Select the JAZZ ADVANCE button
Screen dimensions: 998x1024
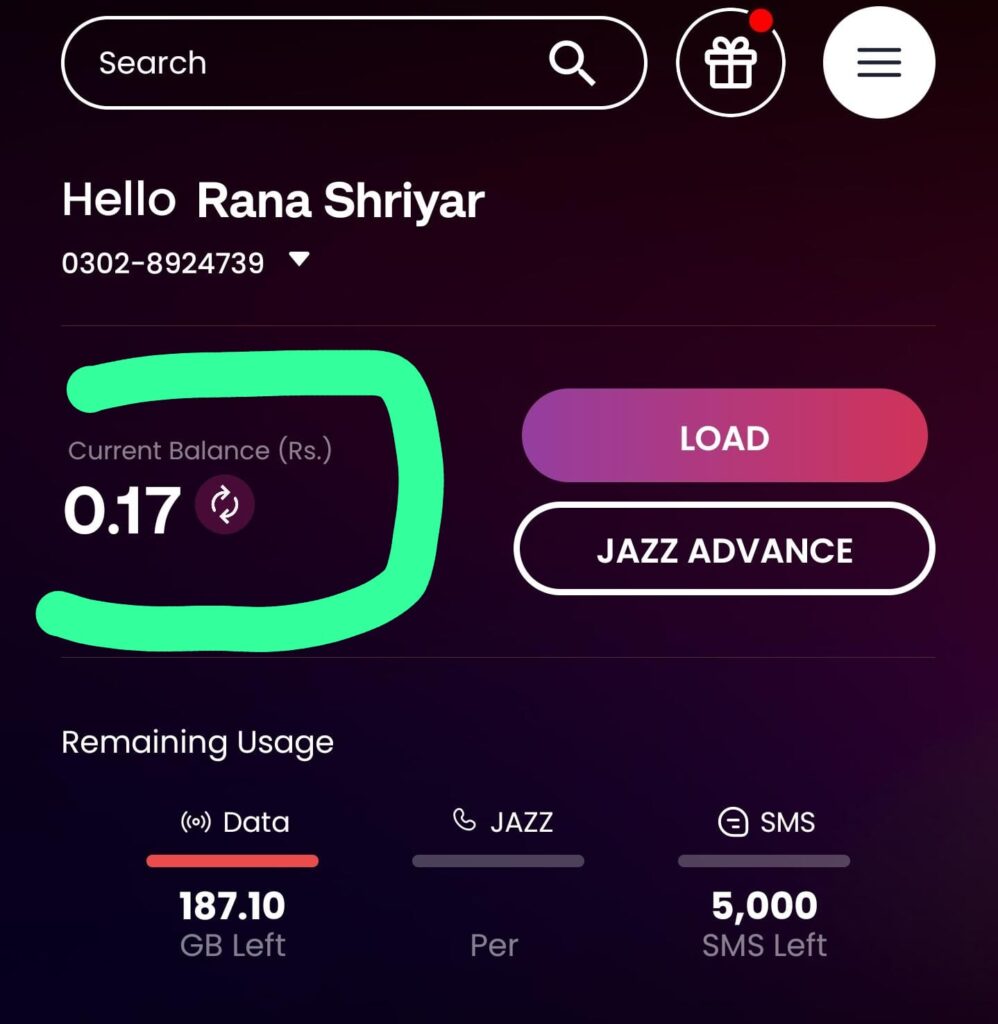(x=724, y=549)
